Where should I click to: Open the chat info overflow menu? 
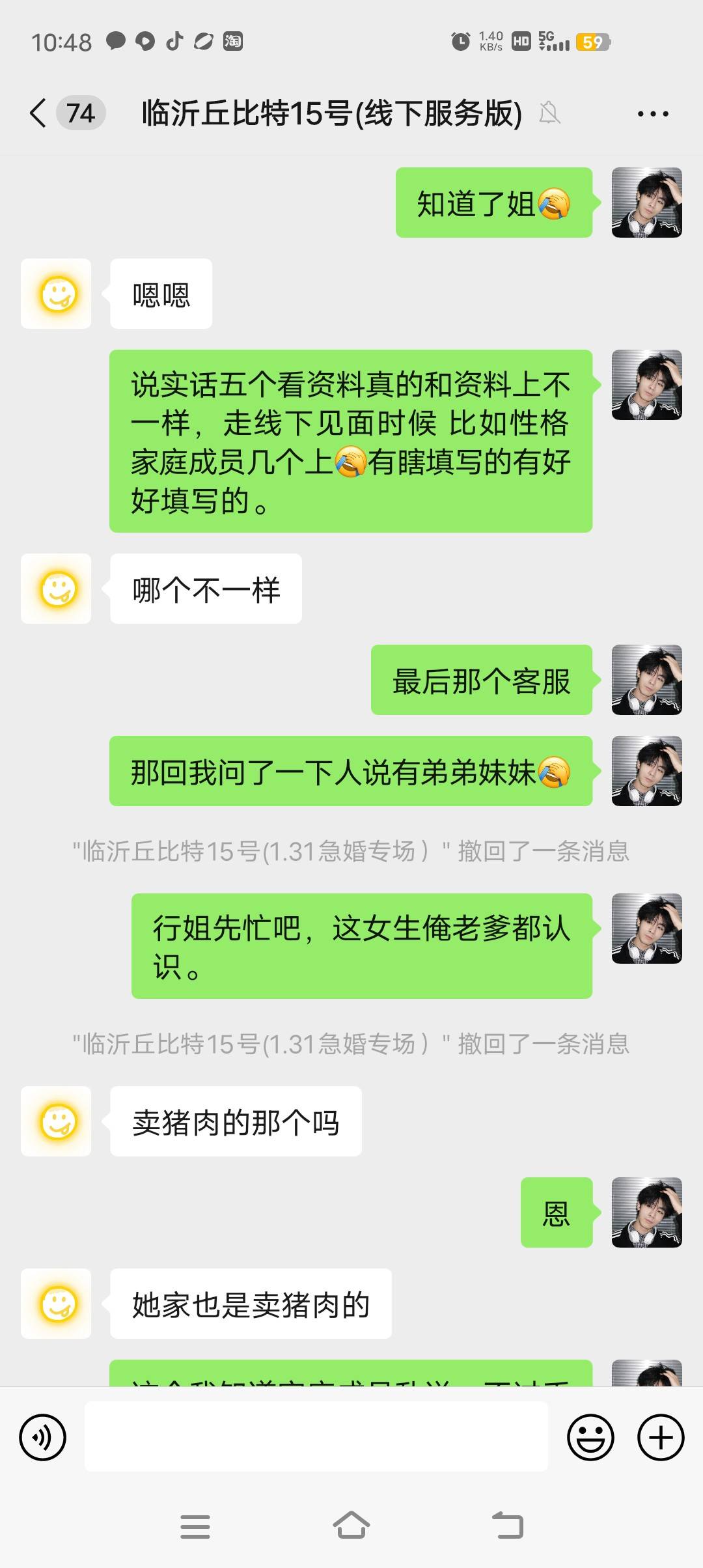[652, 114]
